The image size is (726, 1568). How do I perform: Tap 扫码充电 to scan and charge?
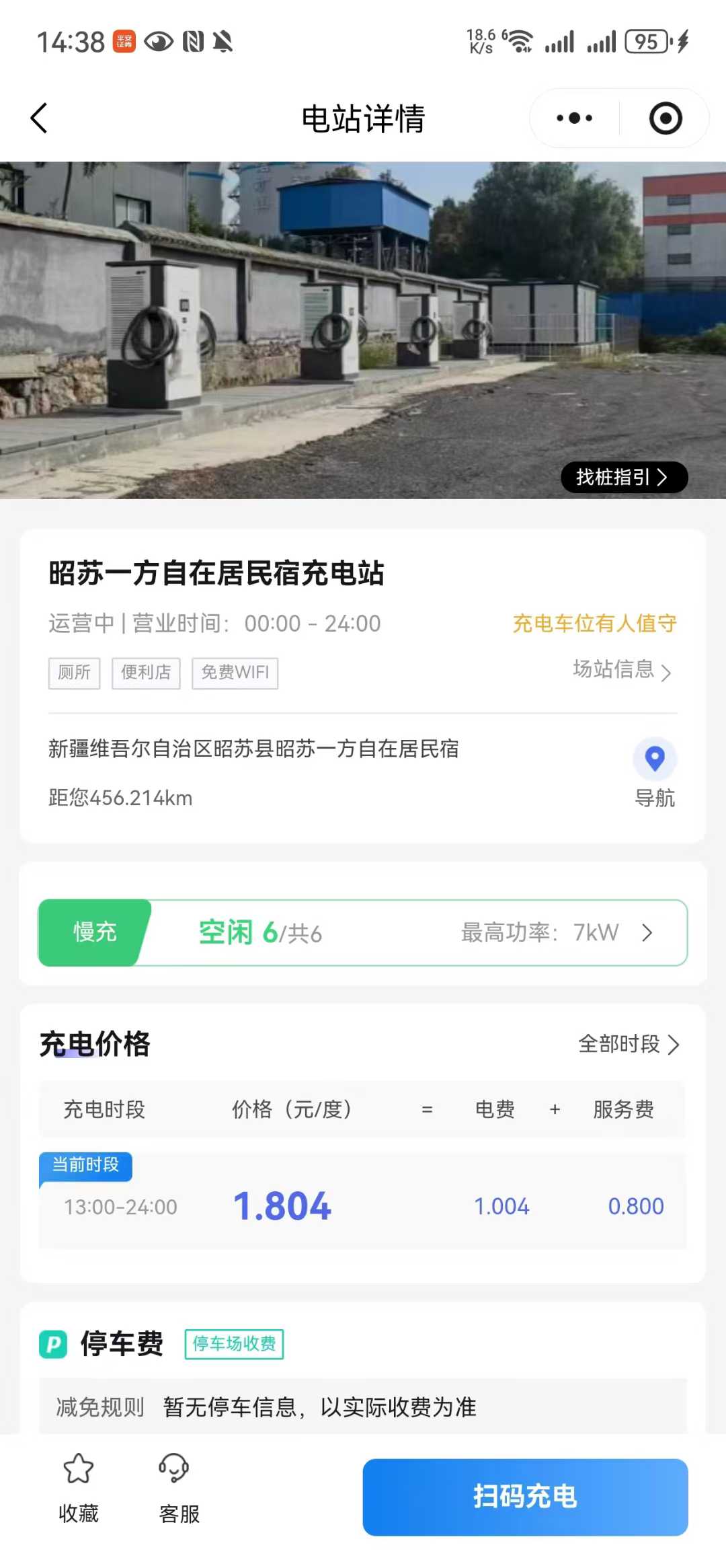[525, 1497]
